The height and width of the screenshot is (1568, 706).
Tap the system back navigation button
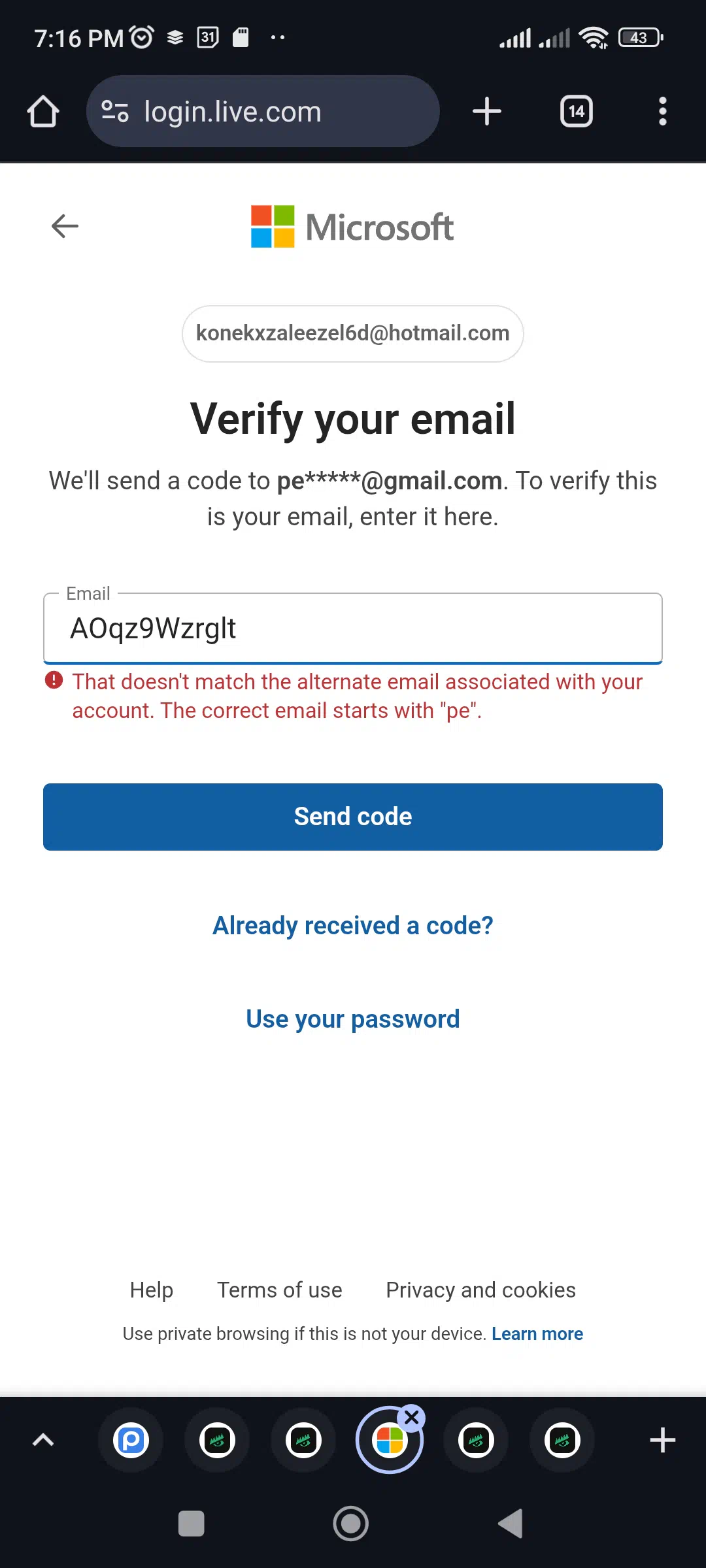coord(511,1524)
